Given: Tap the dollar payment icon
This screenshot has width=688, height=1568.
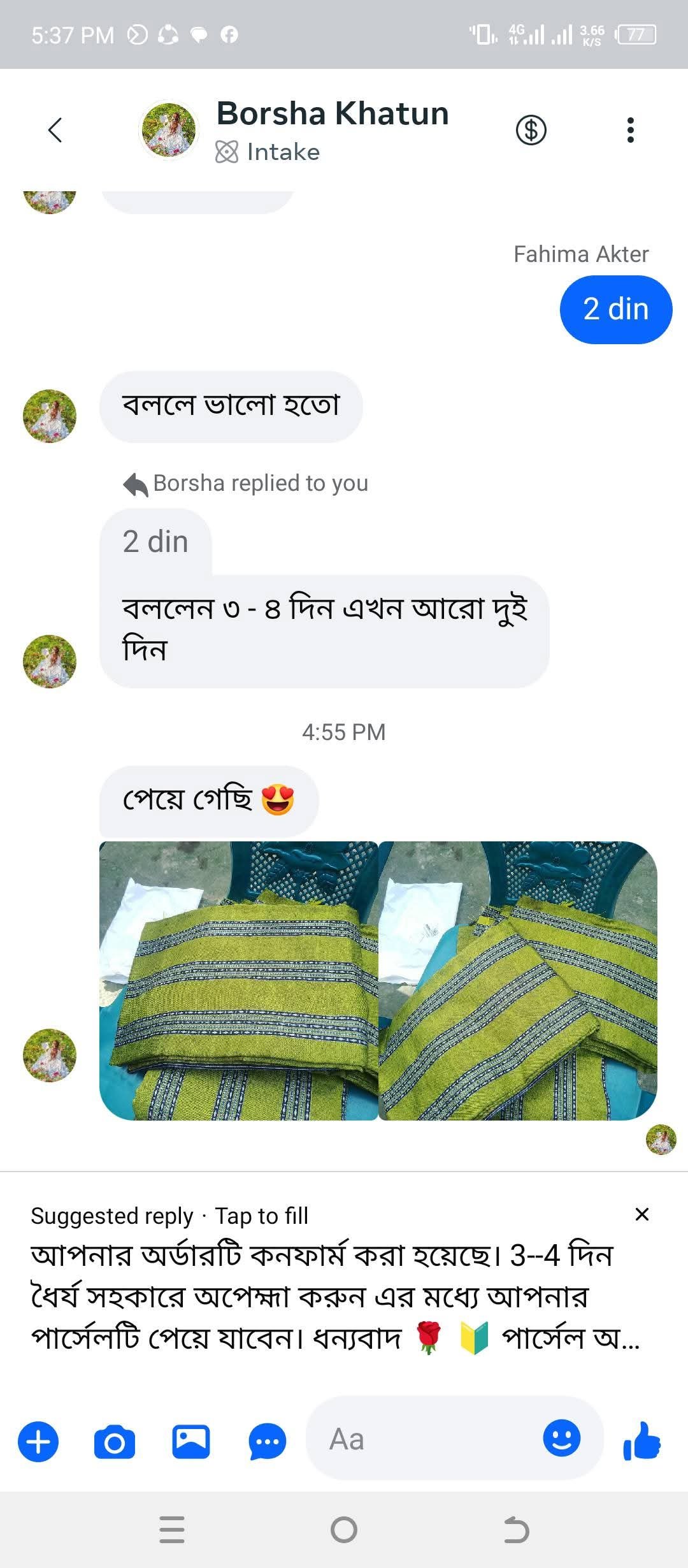Looking at the screenshot, I should [531, 130].
